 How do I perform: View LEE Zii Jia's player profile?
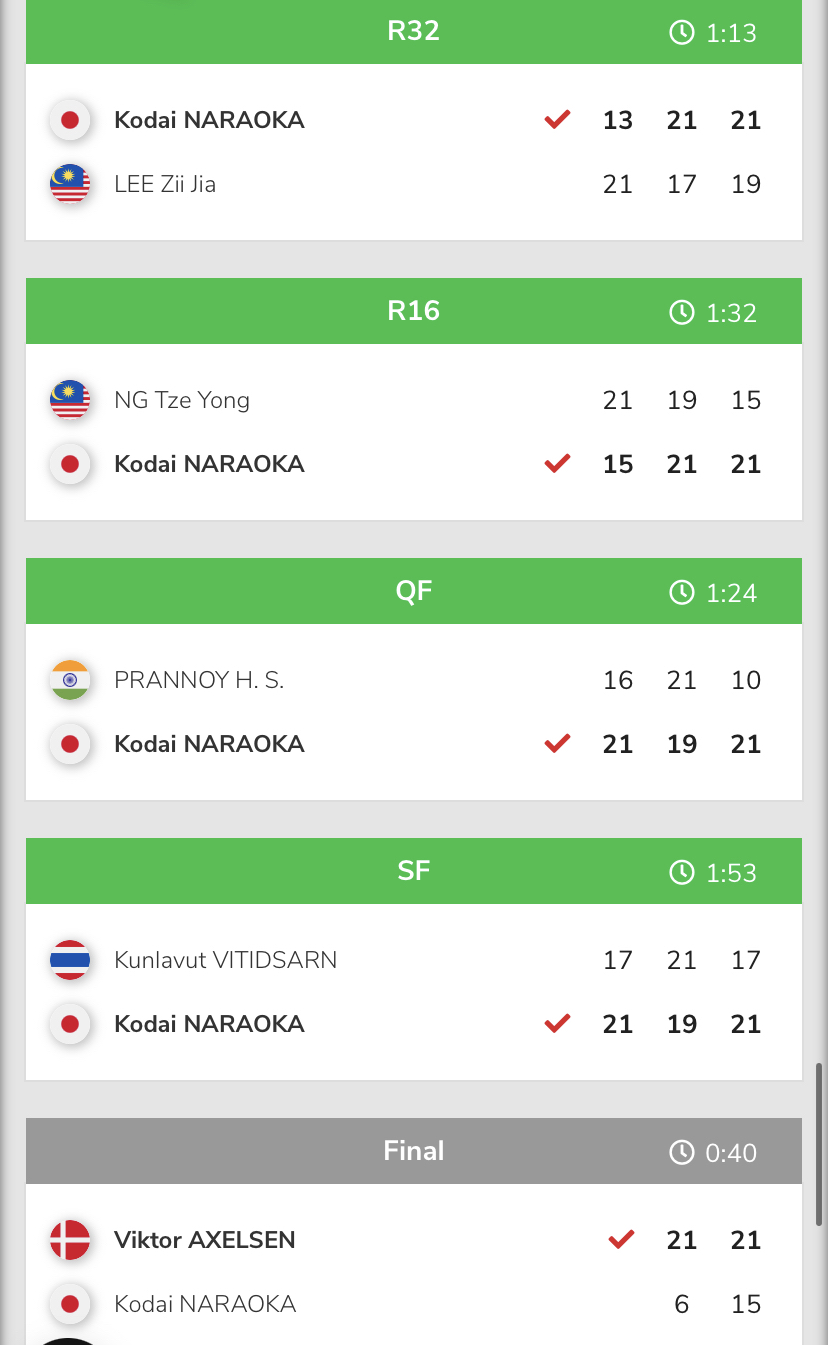coord(165,184)
